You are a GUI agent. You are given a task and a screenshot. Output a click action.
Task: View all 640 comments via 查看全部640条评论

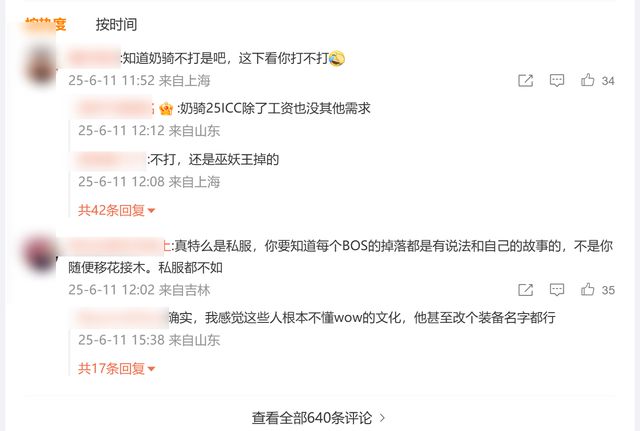pos(319,418)
